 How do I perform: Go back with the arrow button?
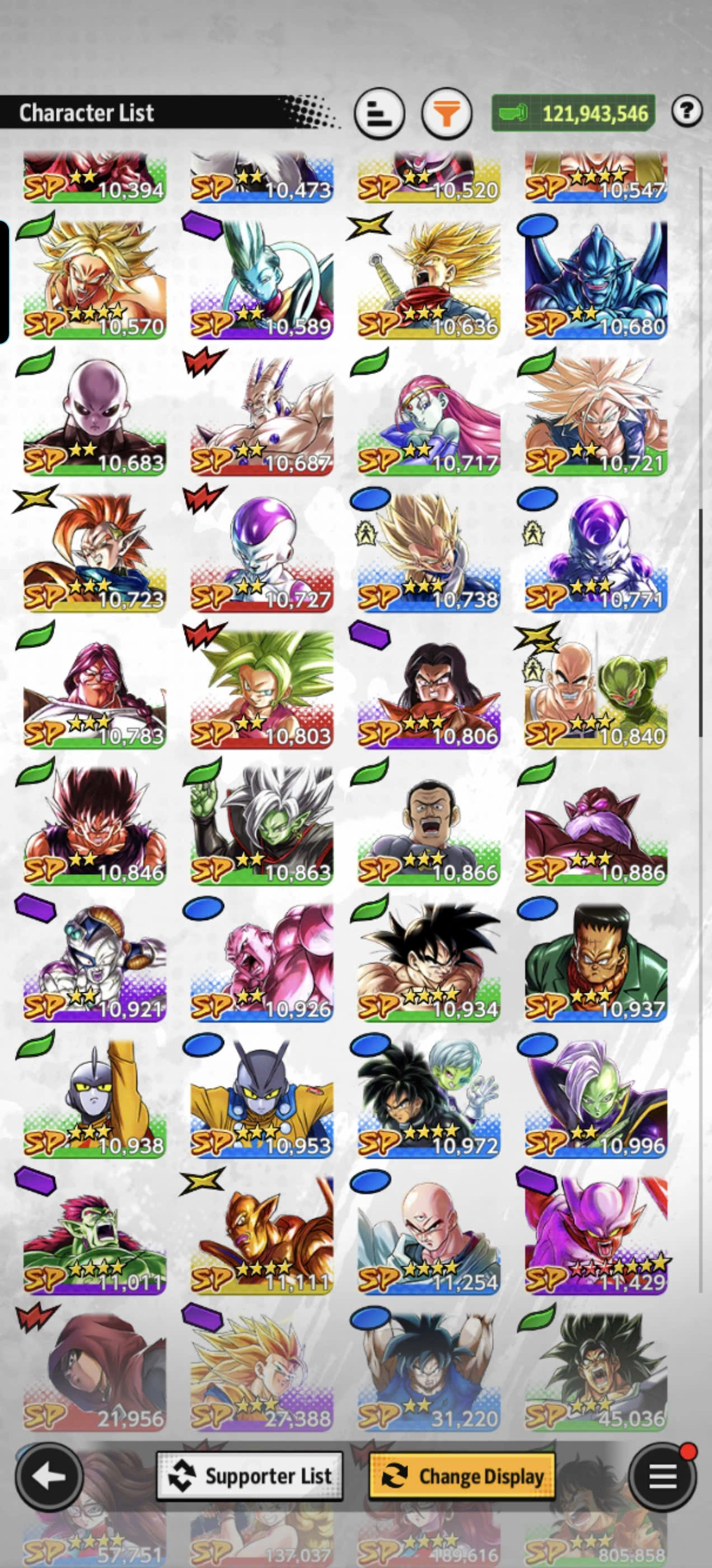[x=49, y=1476]
